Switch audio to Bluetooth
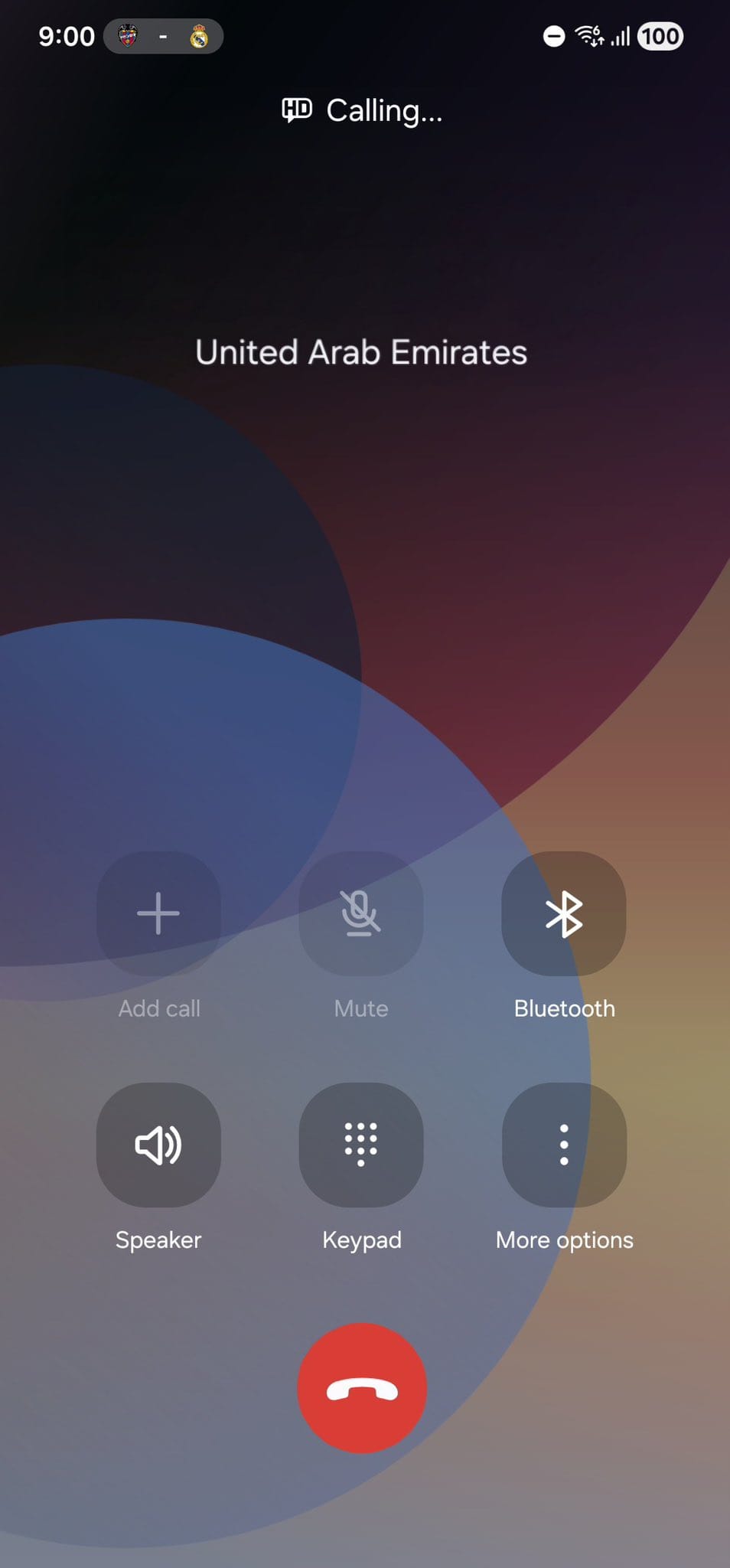The height and width of the screenshot is (1568, 730). click(x=564, y=913)
